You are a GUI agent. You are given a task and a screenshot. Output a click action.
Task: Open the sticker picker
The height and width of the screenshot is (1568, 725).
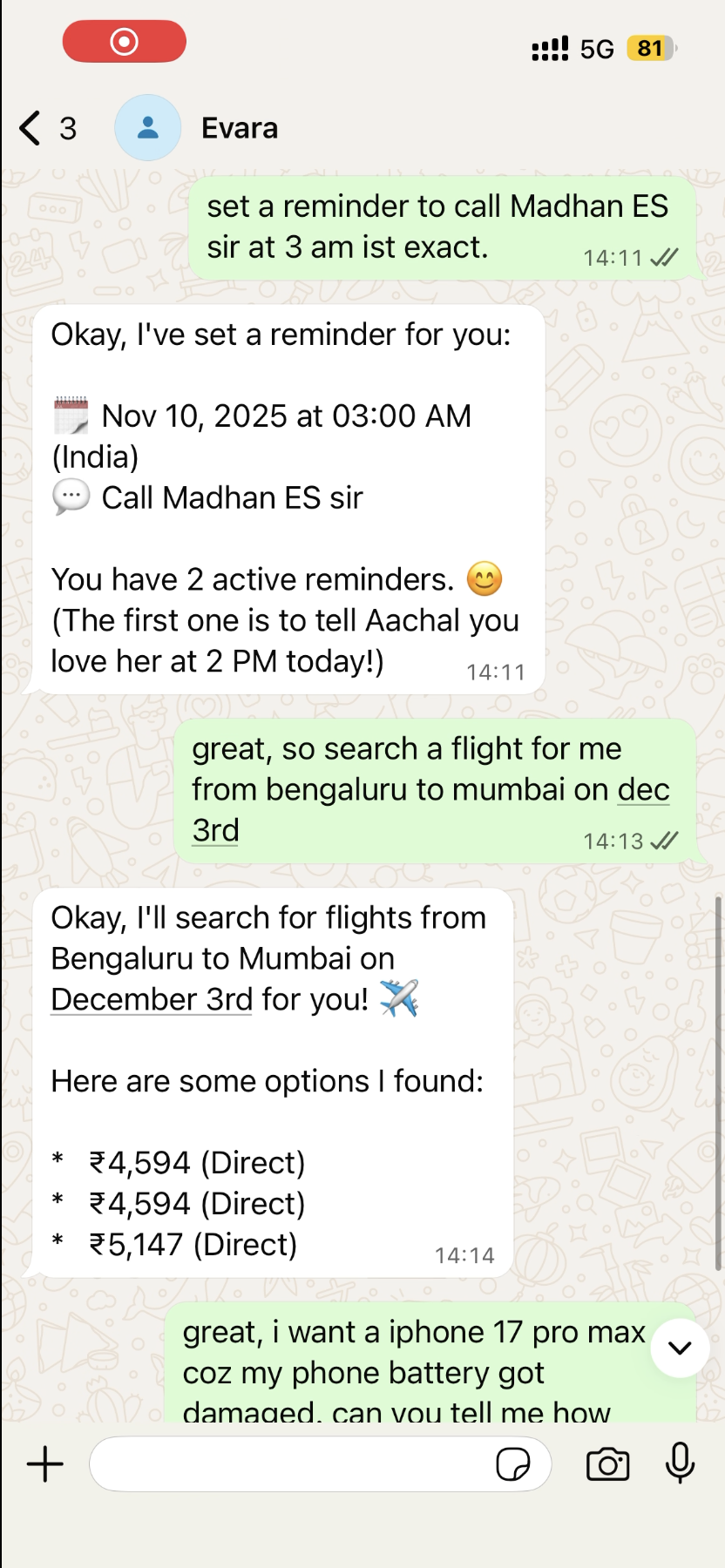click(513, 1464)
